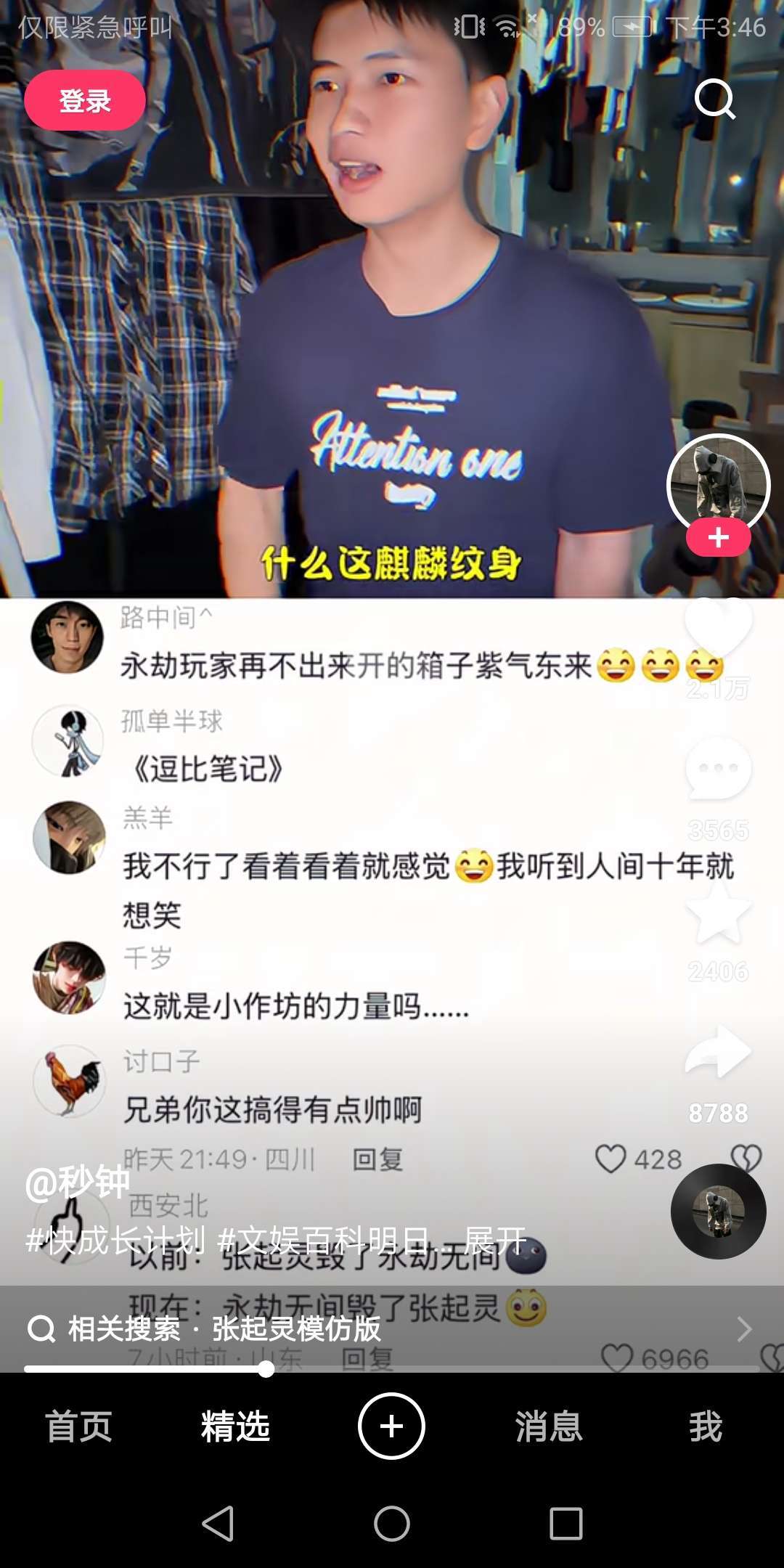
Task: Return to the system home screen
Action: tap(392, 1523)
